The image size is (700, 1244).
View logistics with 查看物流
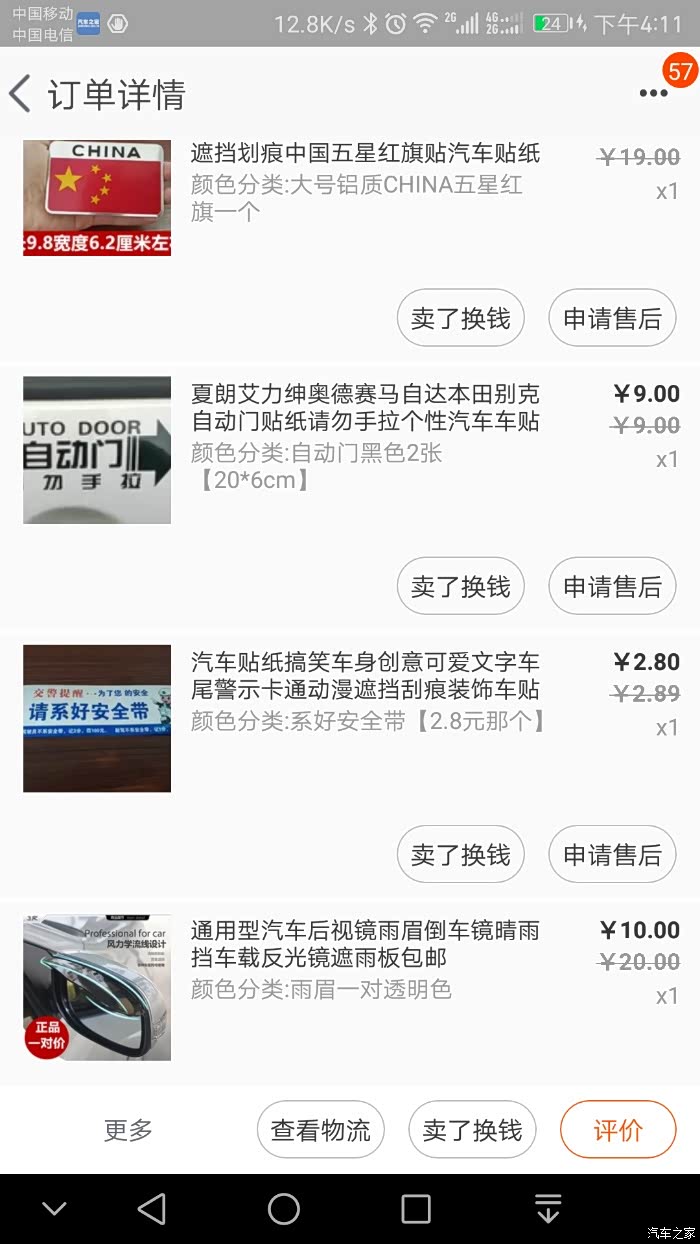coord(321,1130)
